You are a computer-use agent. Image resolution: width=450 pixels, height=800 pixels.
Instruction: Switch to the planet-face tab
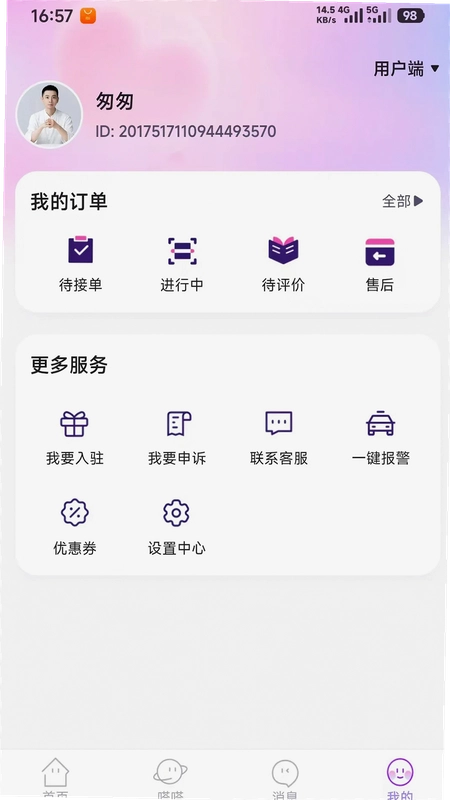point(170,778)
